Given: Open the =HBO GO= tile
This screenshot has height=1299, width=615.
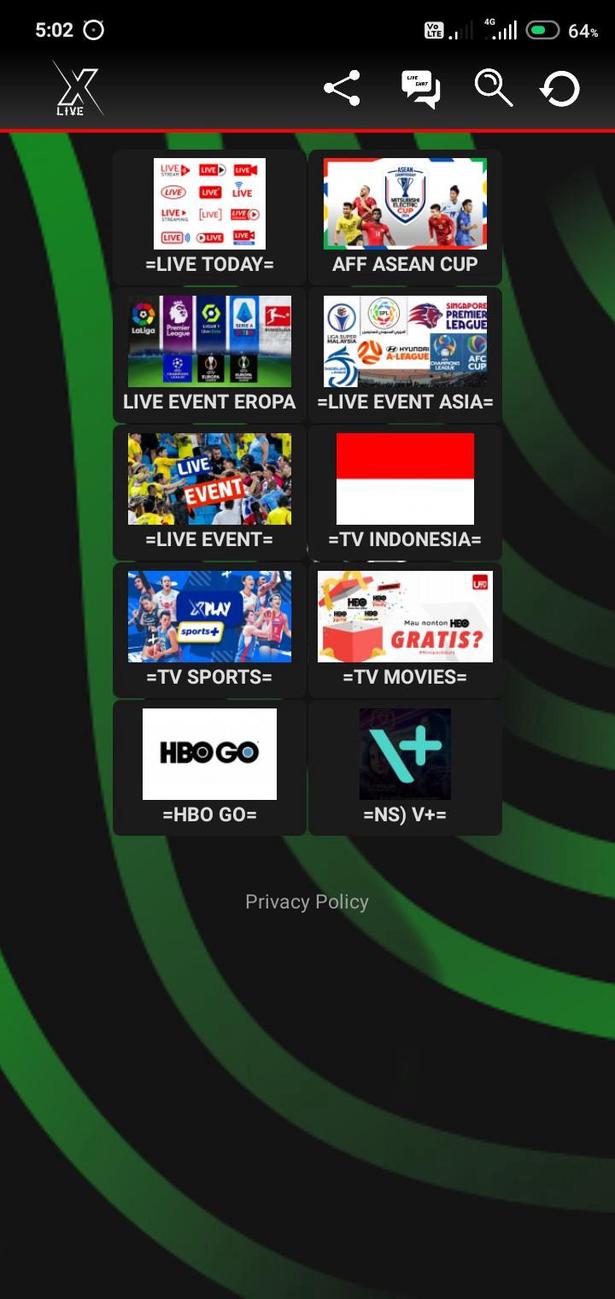Looking at the screenshot, I should tap(209, 767).
